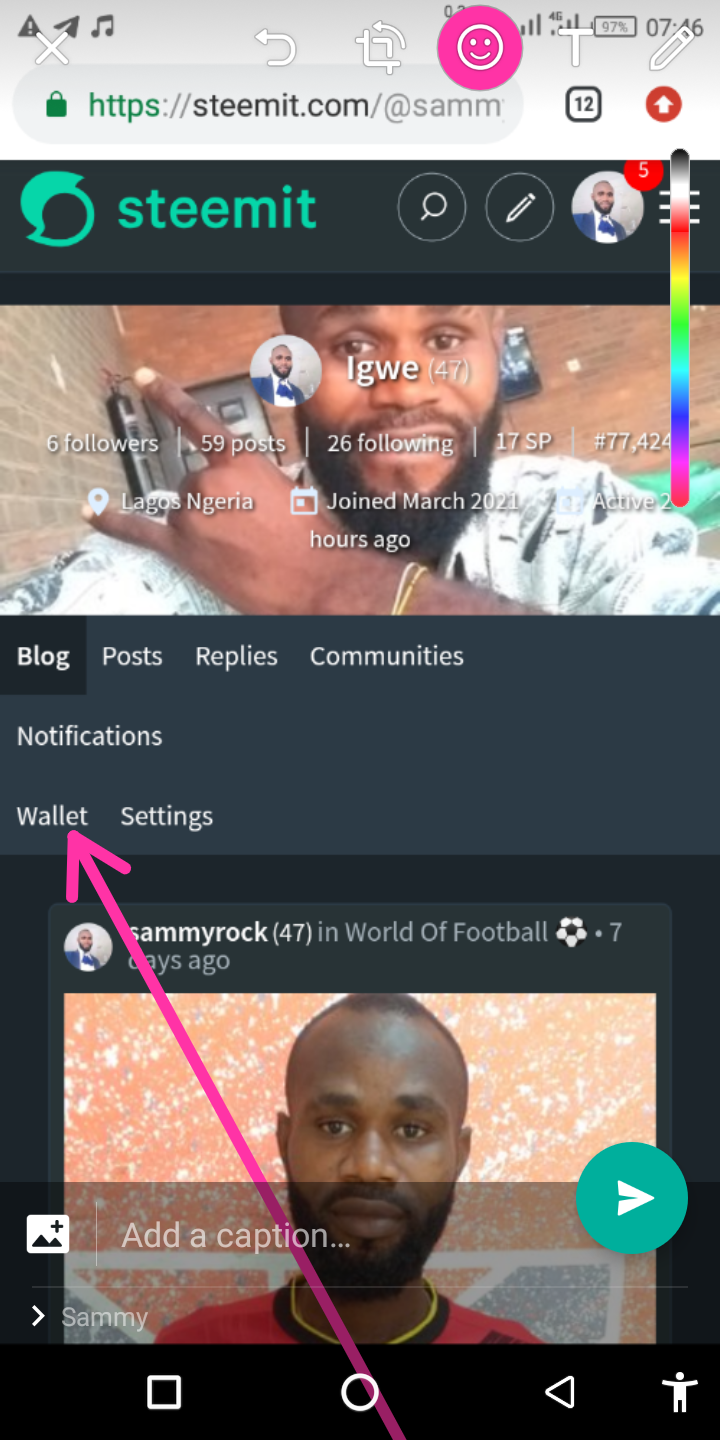720x1440 pixels.
Task: Go back using the system back button
Action: coord(560,1392)
